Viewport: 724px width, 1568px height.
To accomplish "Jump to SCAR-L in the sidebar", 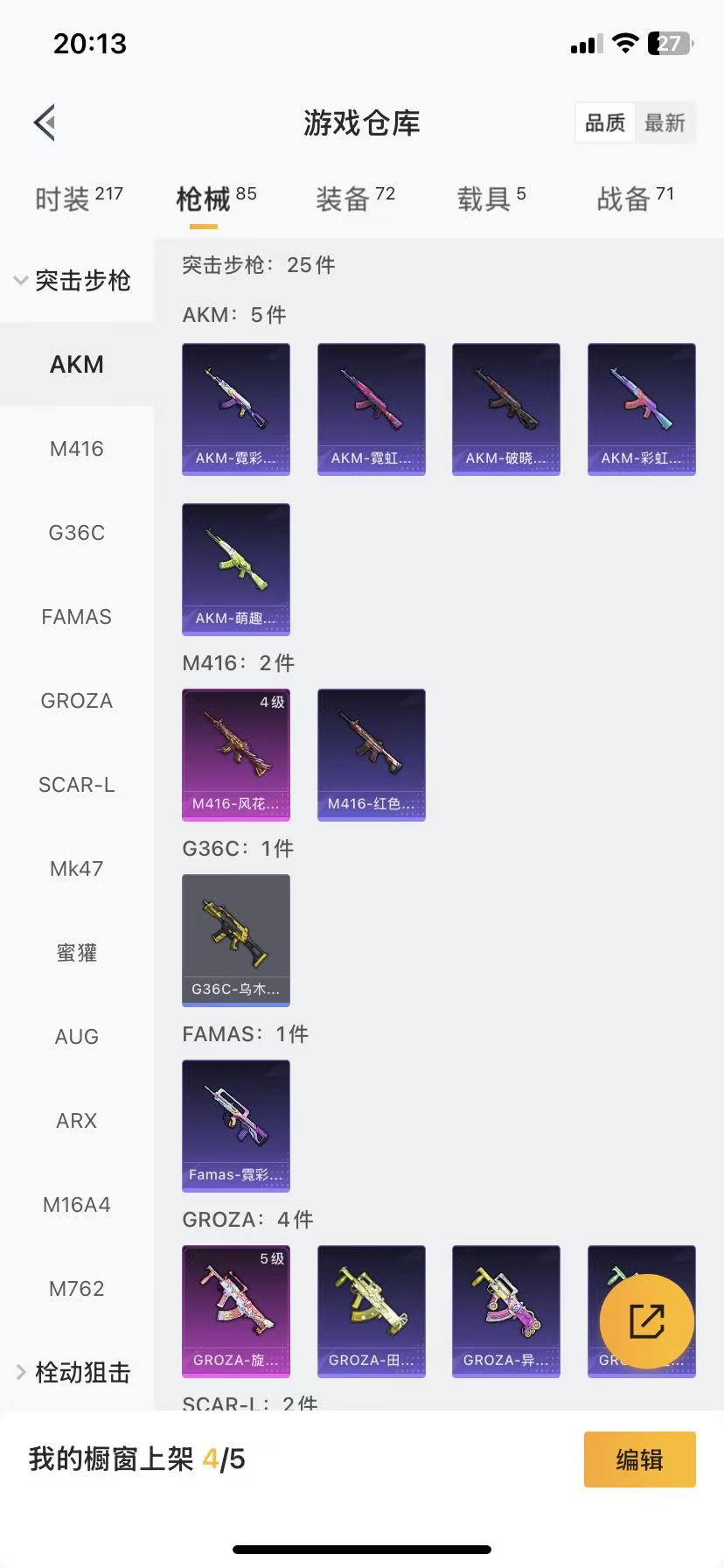I will coord(77,785).
